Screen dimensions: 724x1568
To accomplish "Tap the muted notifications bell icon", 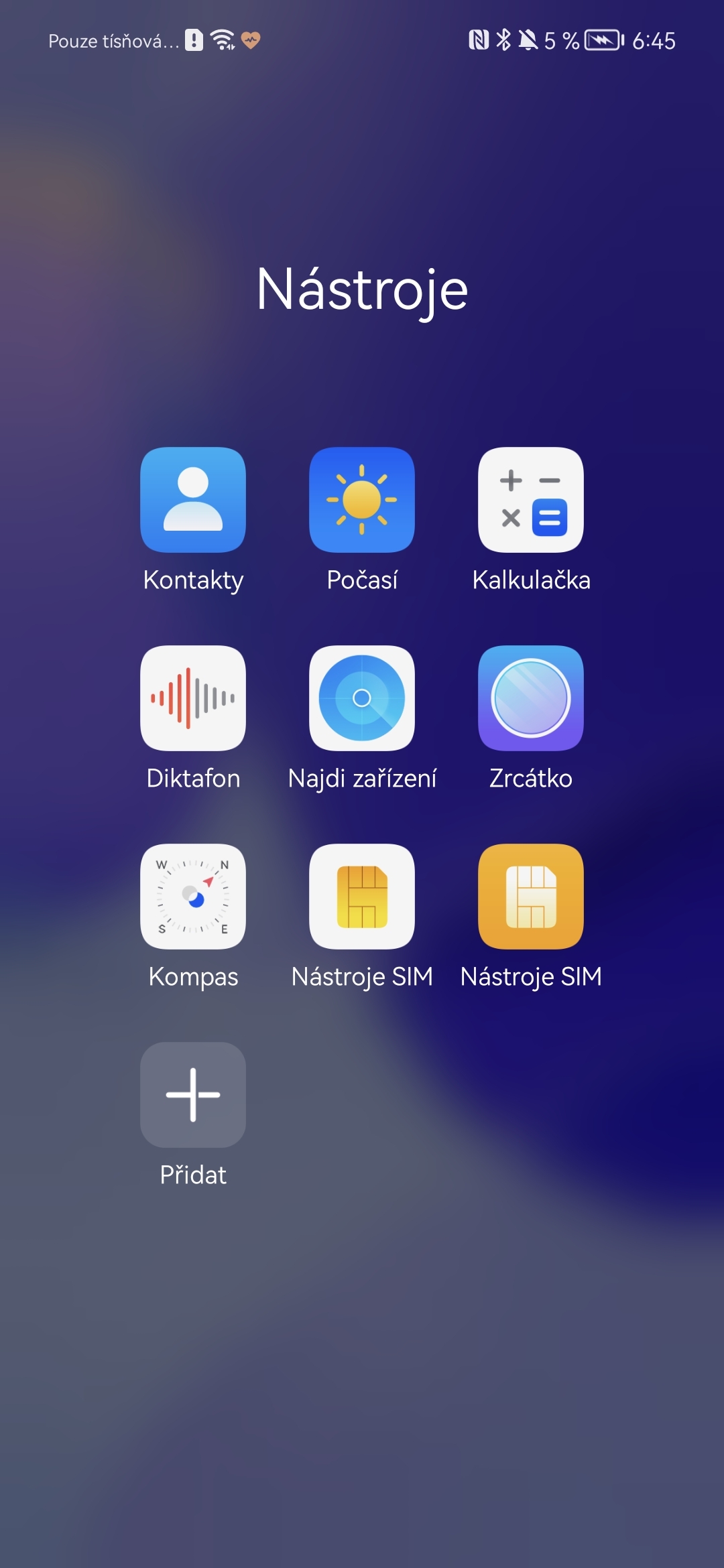I will pos(530,40).
